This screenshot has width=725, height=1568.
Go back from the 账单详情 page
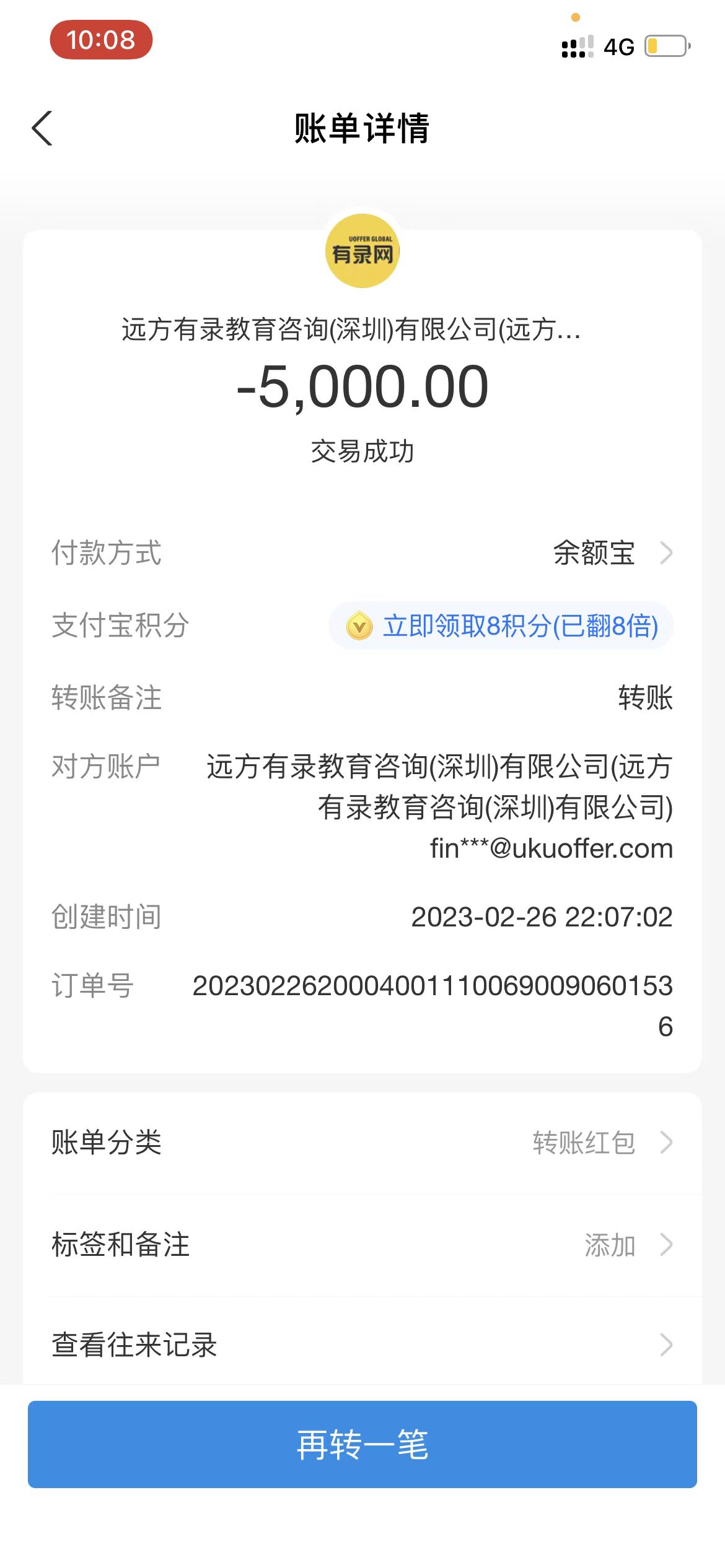coord(42,129)
